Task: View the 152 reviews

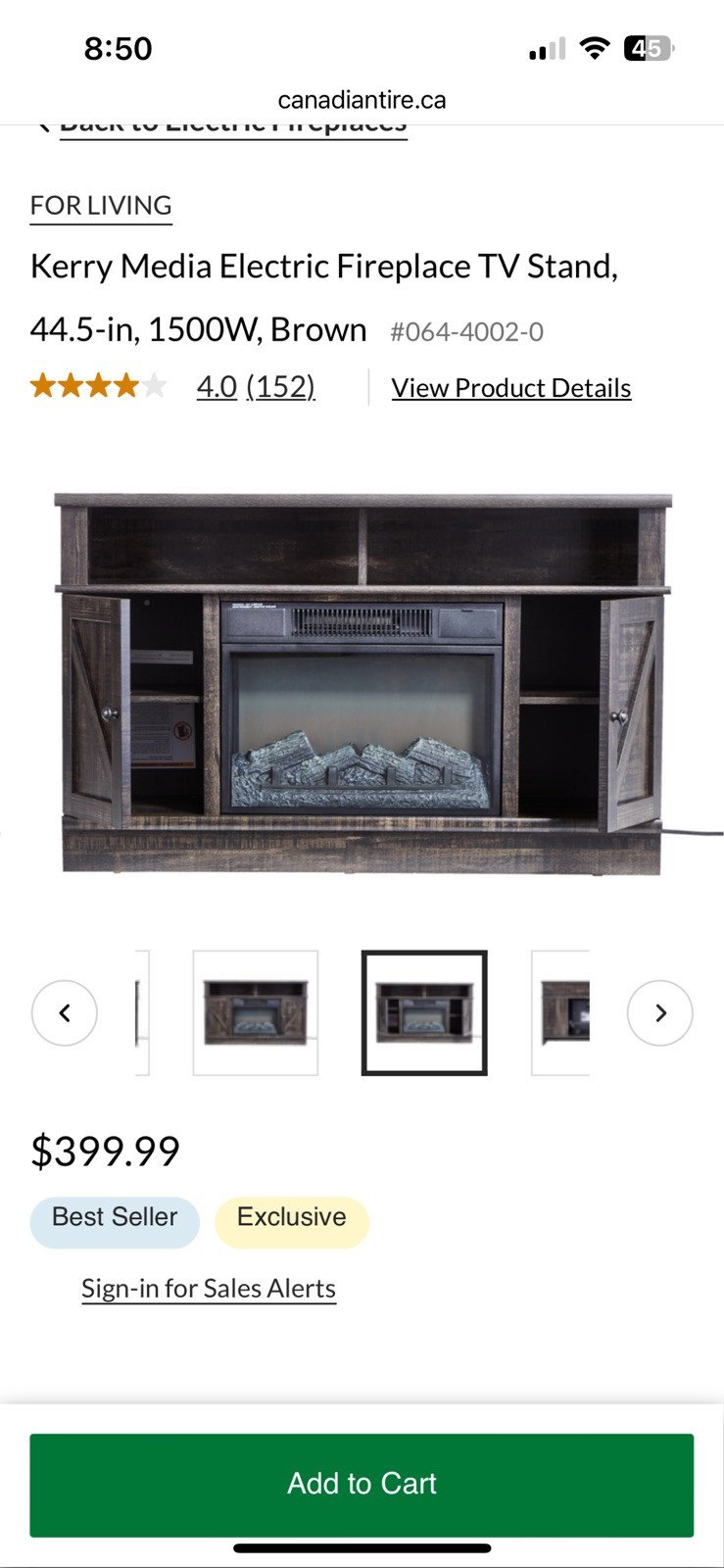Action: 280,387
